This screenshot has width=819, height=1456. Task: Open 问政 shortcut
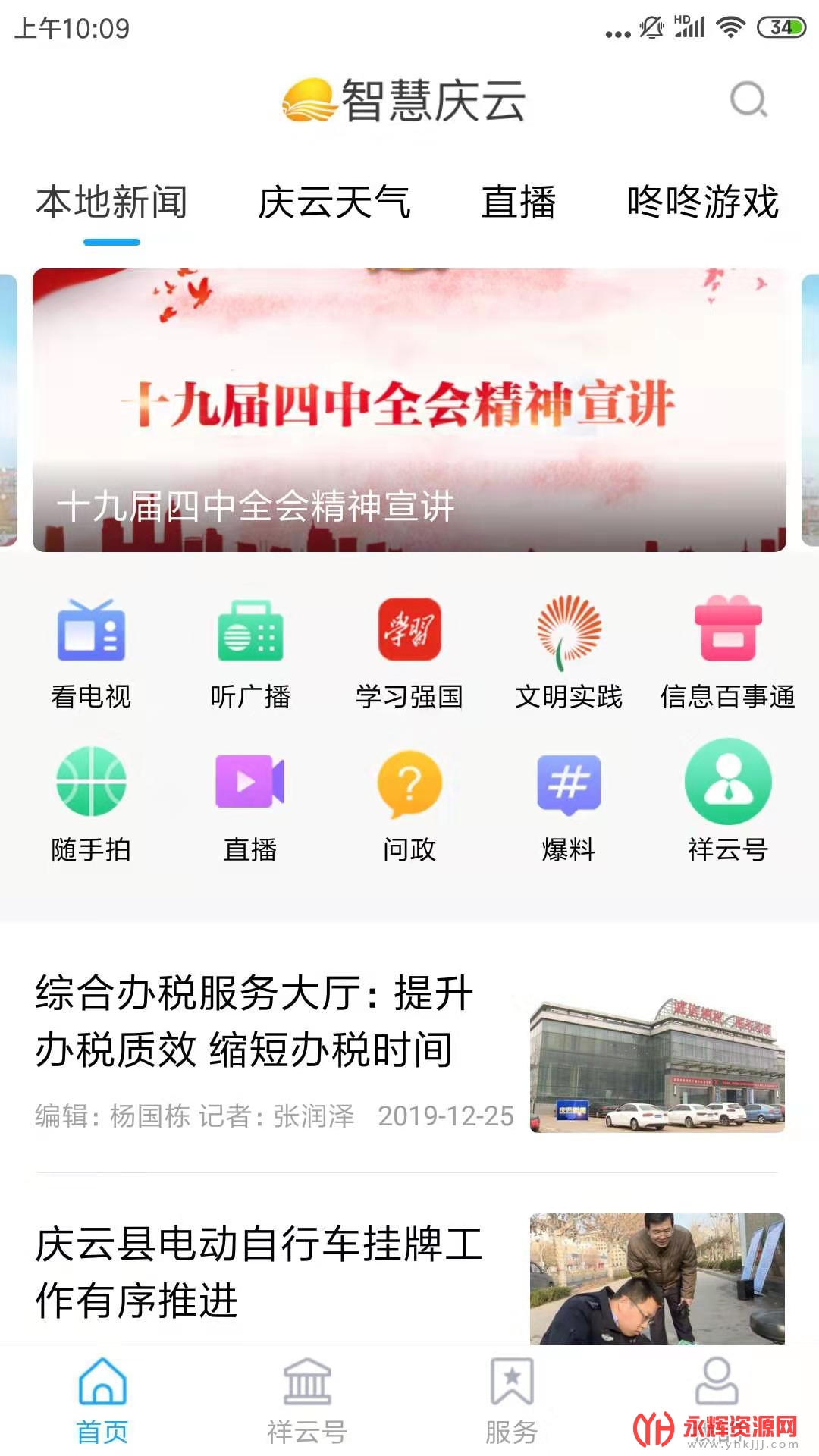point(409,805)
